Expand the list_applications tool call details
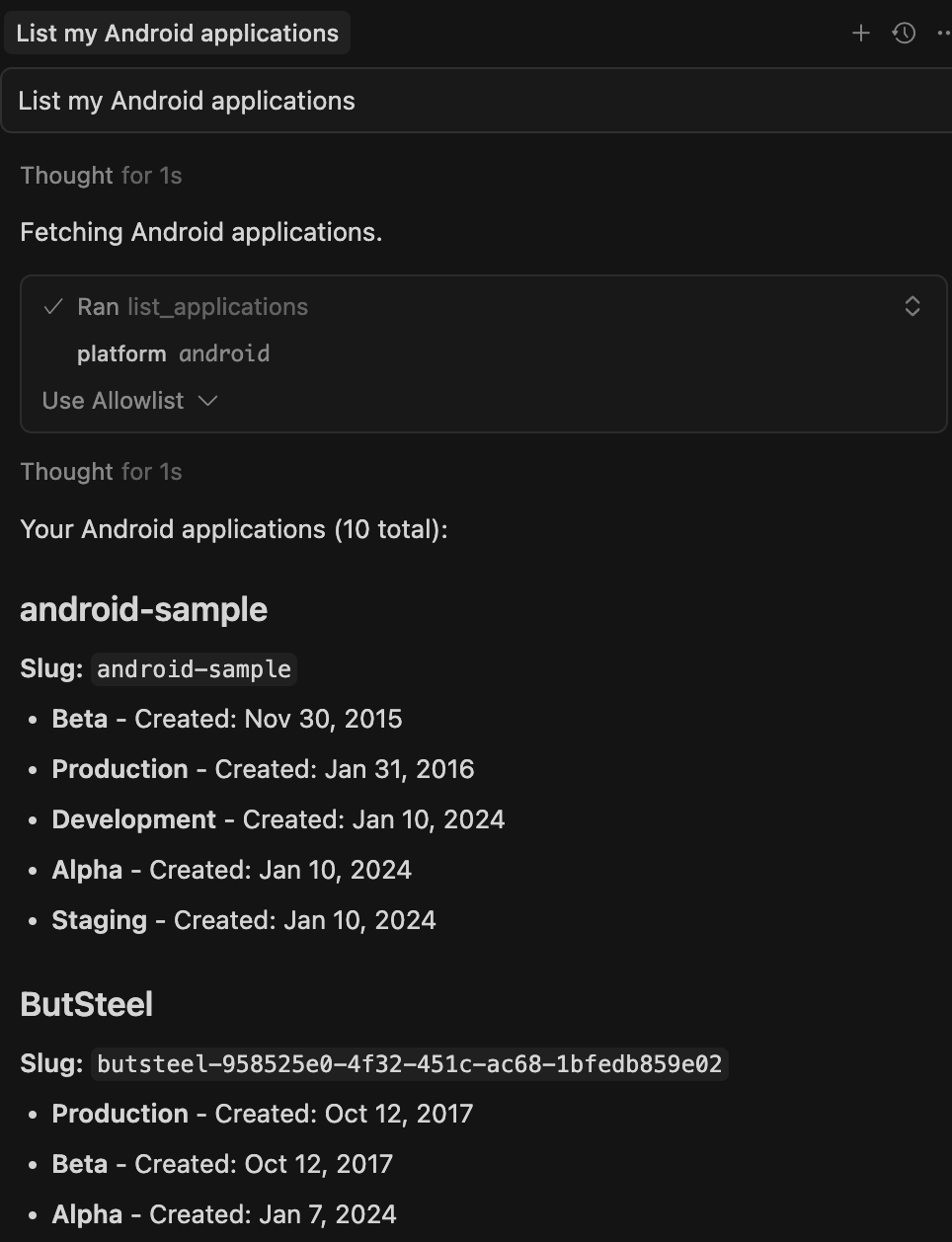 pos(912,306)
